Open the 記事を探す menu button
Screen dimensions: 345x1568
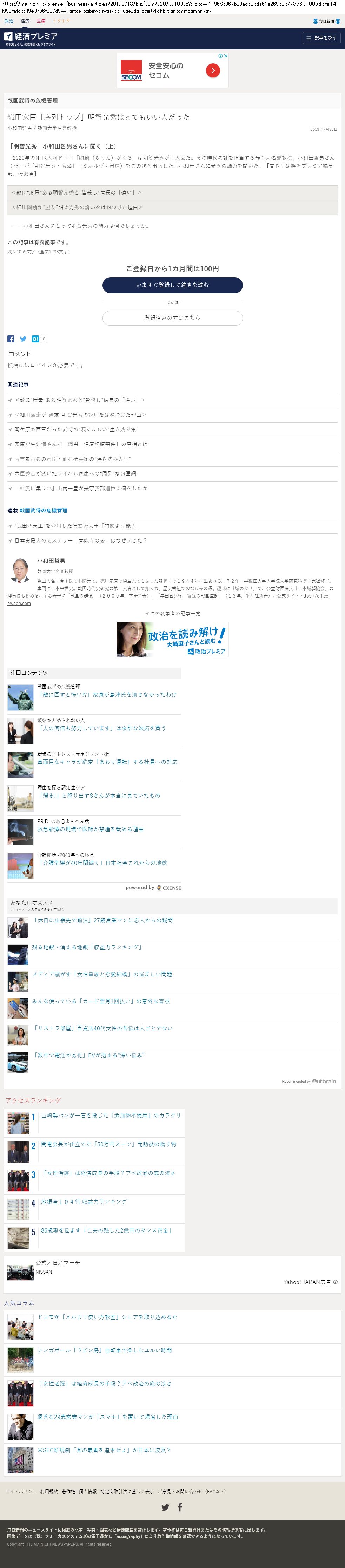[x=321, y=38]
